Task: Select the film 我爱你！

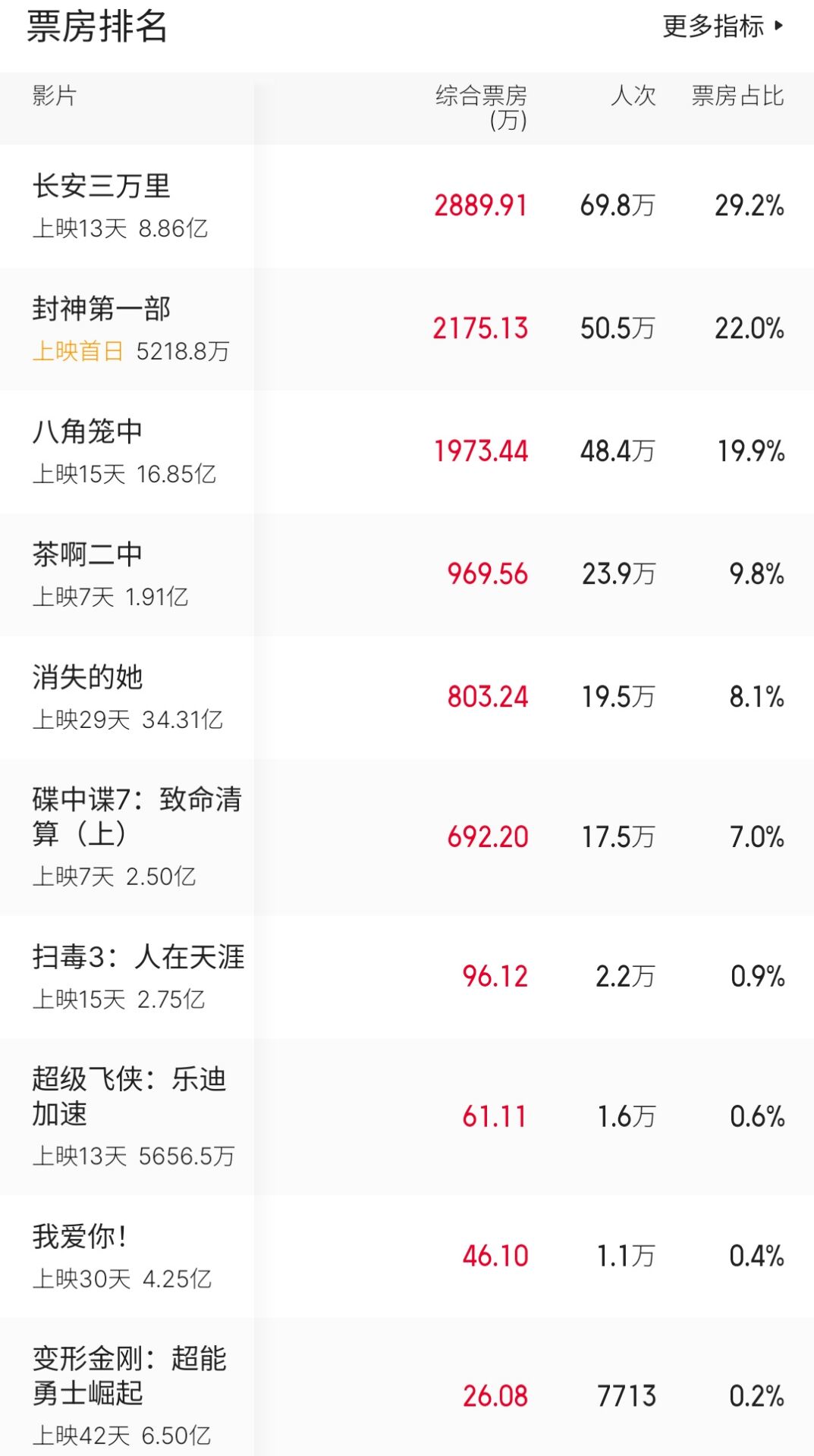Action: pyautogui.click(x=80, y=1237)
